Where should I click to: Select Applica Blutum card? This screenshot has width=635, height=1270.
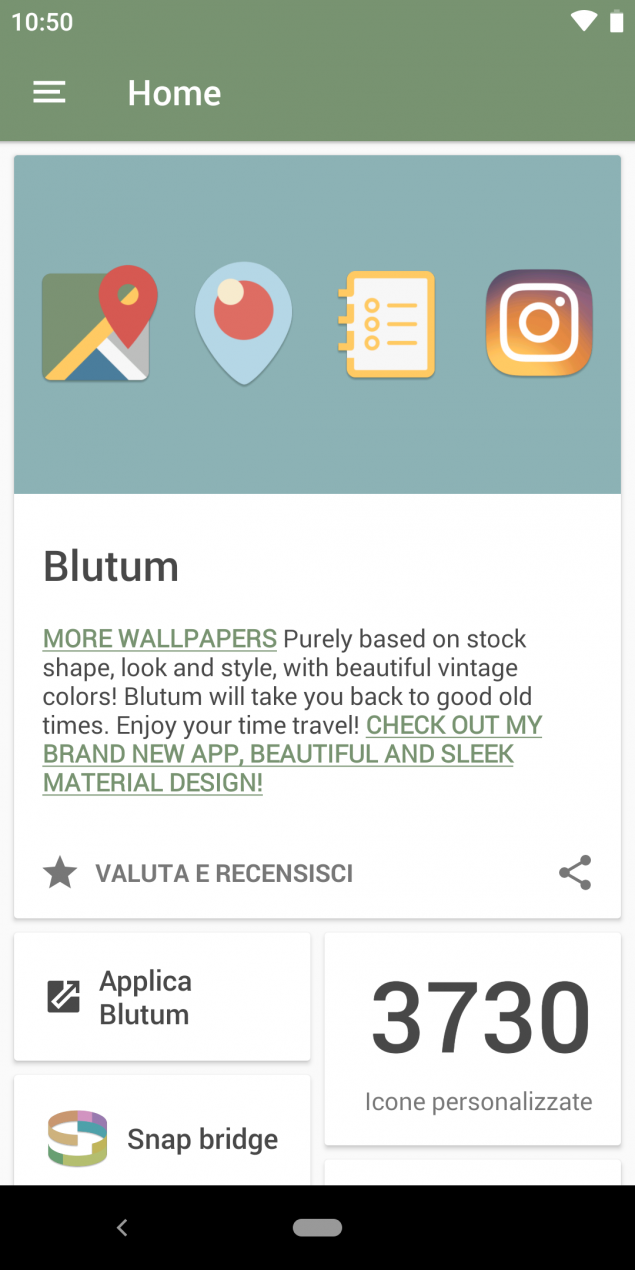[x=162, y=997]
